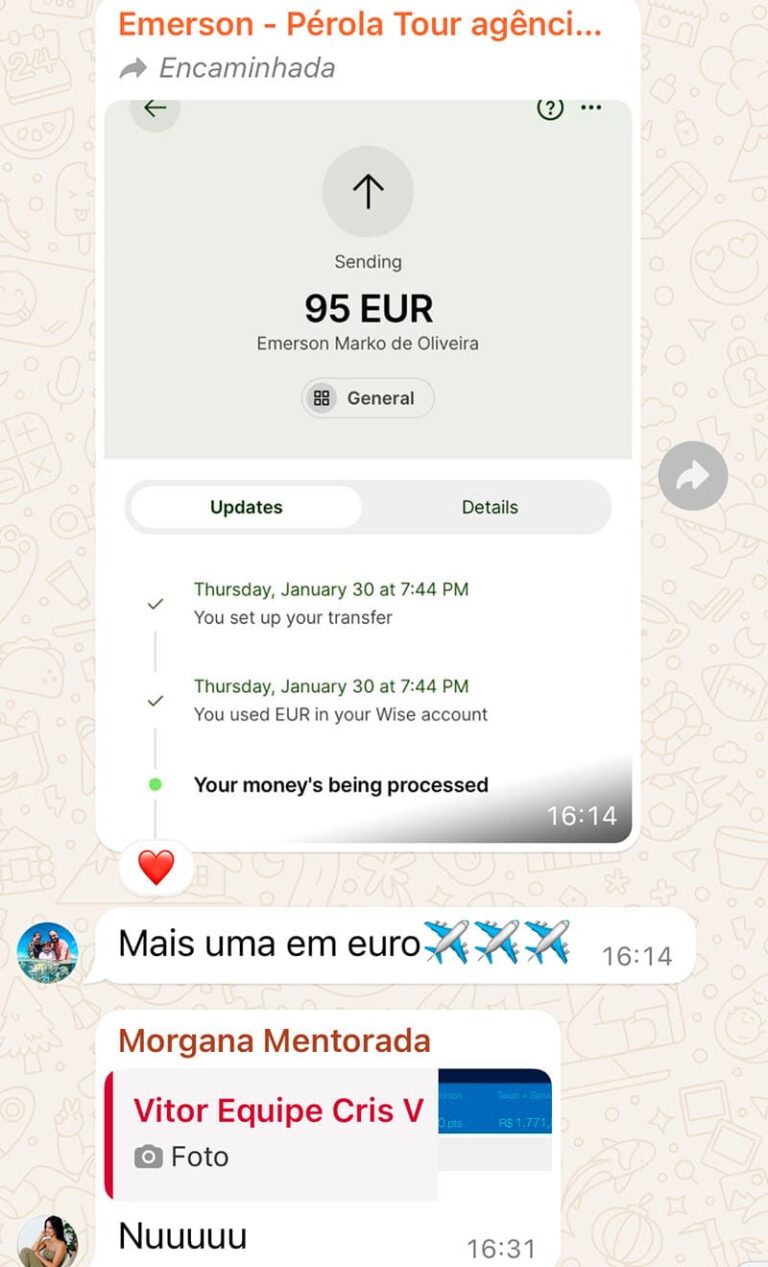View the heart reaction on the image
This screenshot has height=1267, width=768.
pyautogui.click(x=156, y=866)
